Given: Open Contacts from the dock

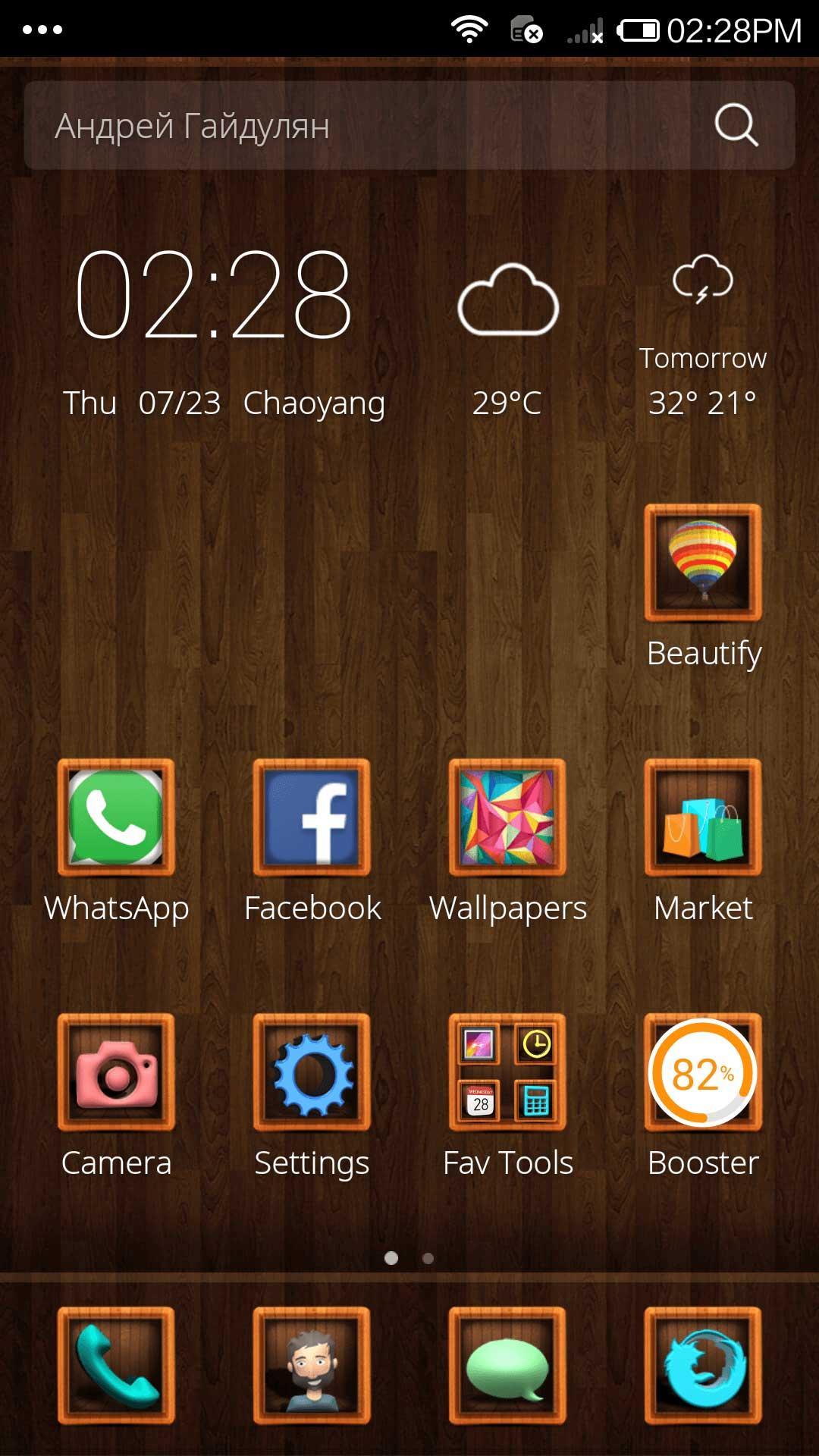Looking at the screenshot, I should pos(312,1365).
